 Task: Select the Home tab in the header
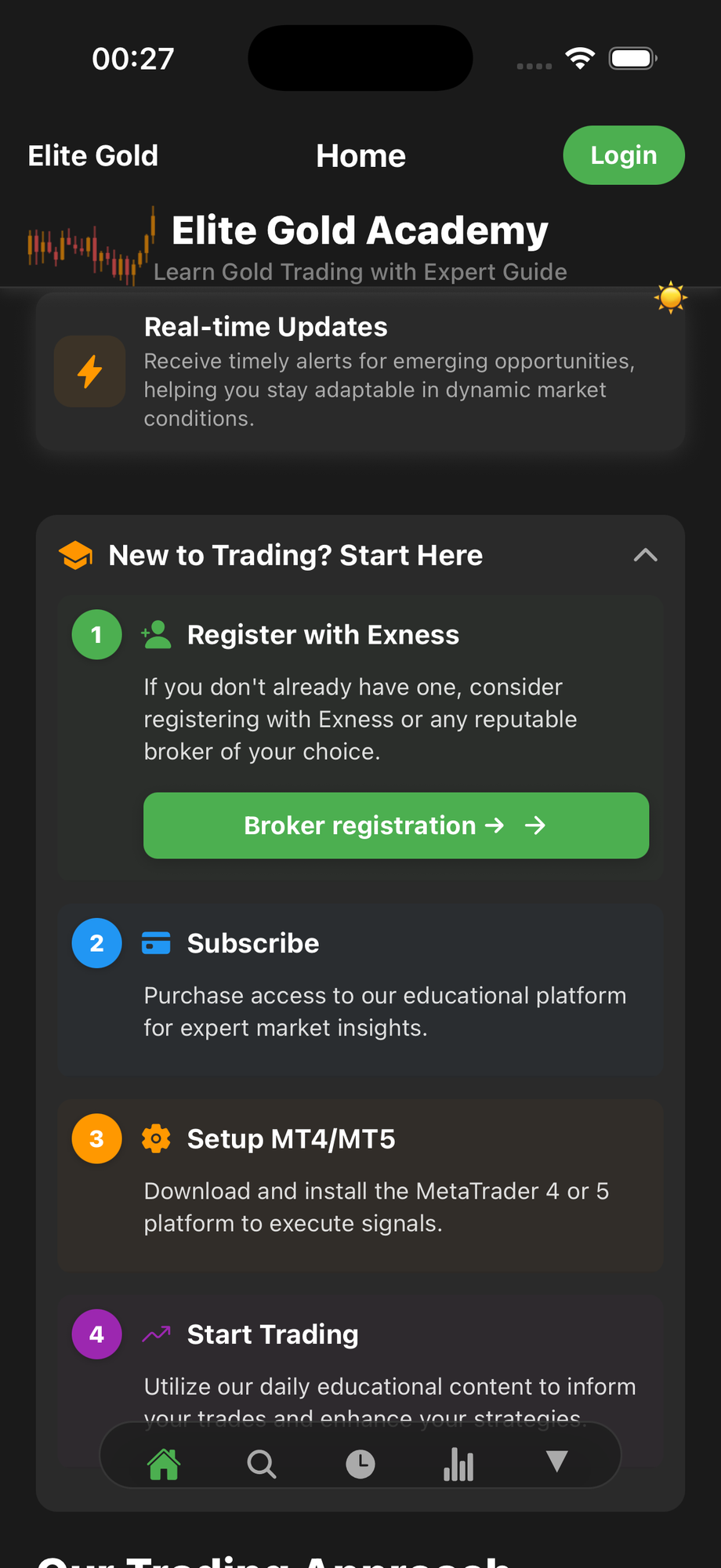coord(360,155)
